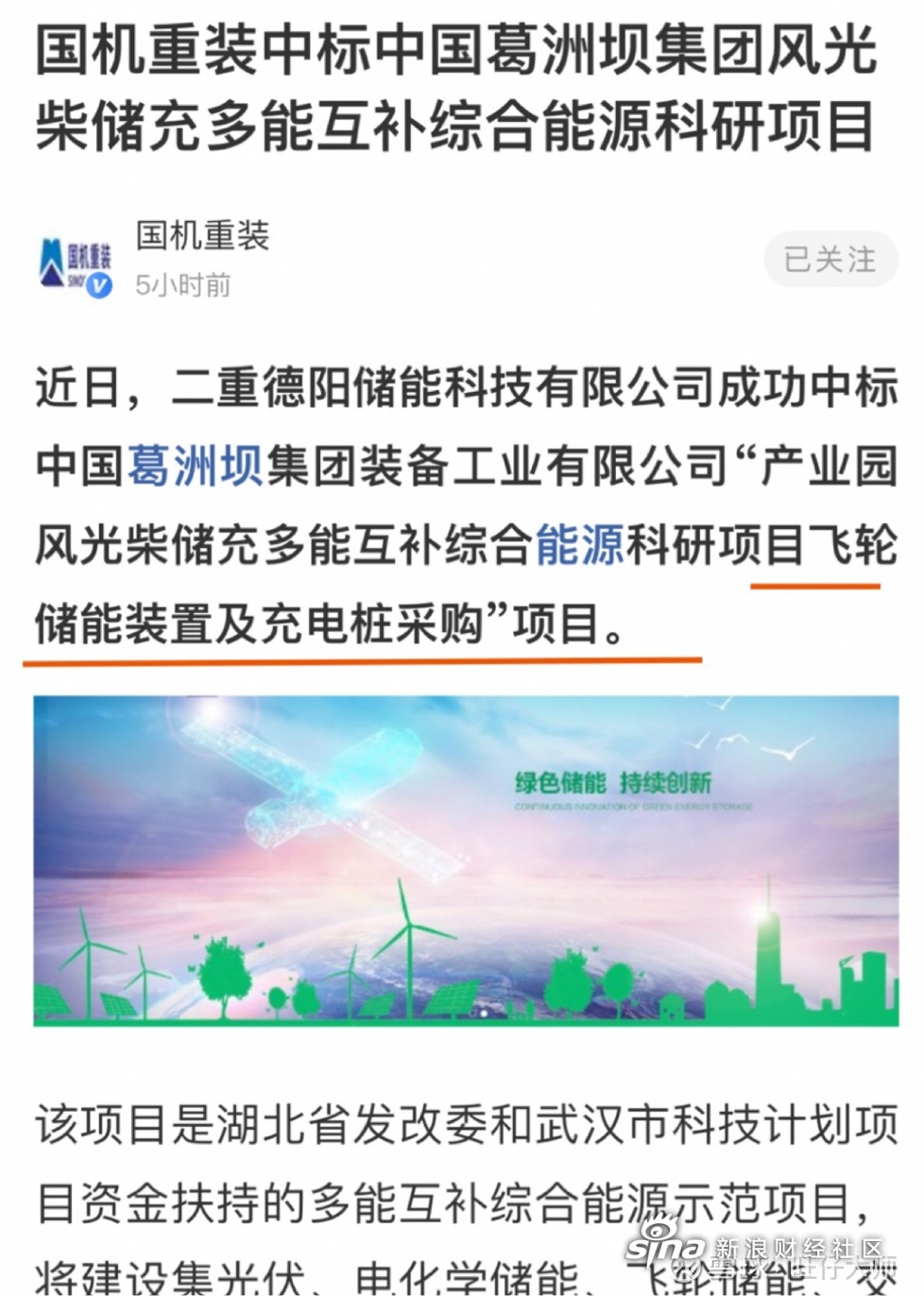Open the 能源 keyword link
Screen dimensions: 924x1296
click(580, 544)
